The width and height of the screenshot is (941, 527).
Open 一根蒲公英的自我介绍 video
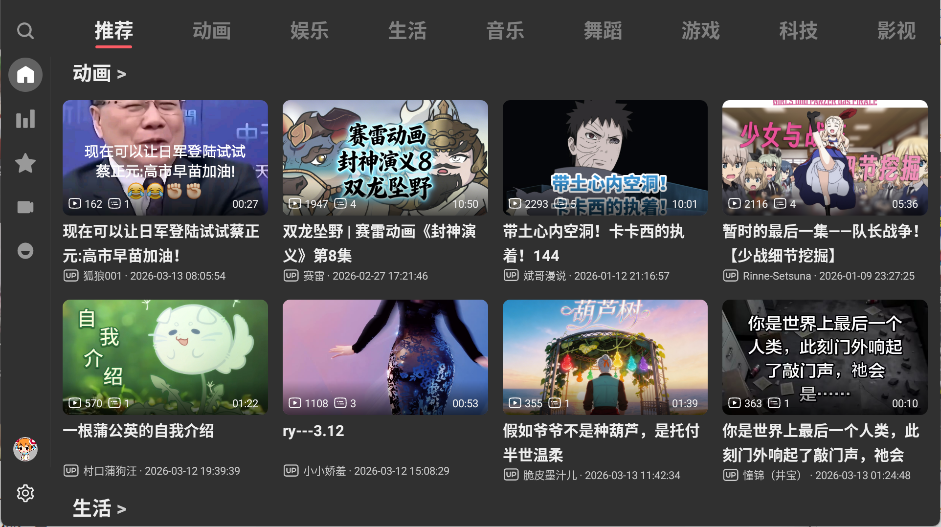tap(165, 357)
